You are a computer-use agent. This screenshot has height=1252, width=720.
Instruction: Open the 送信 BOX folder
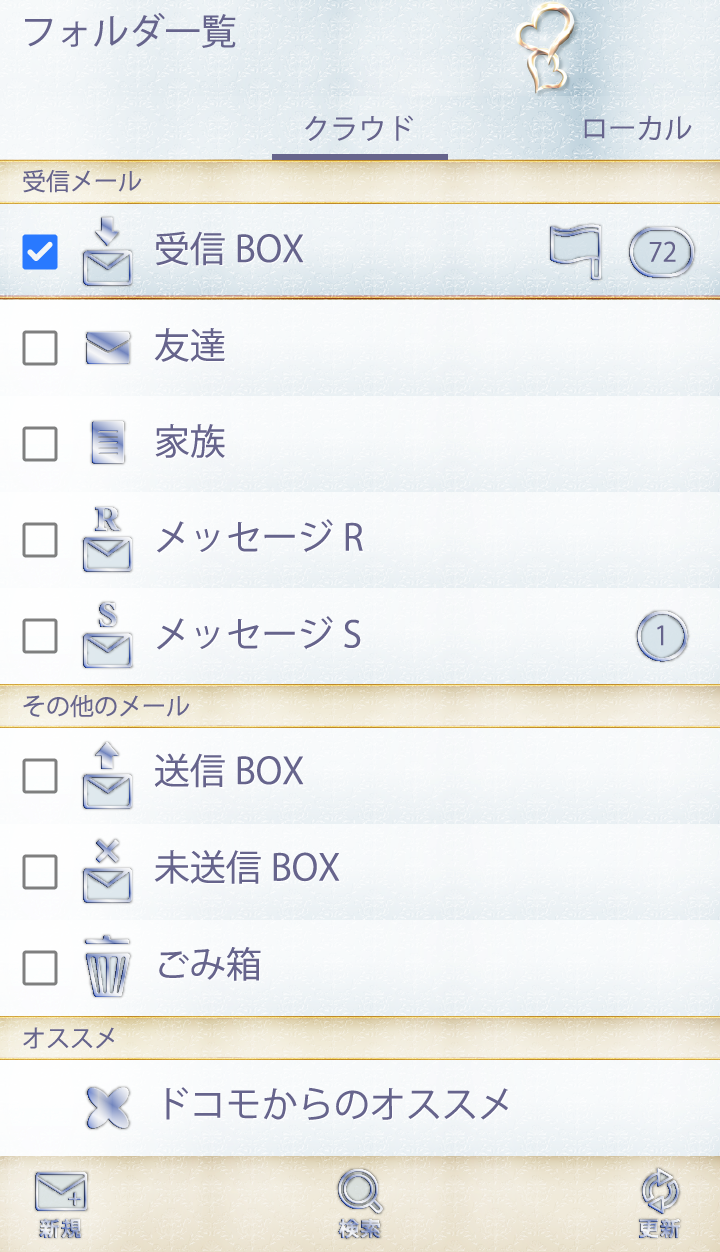230,772
